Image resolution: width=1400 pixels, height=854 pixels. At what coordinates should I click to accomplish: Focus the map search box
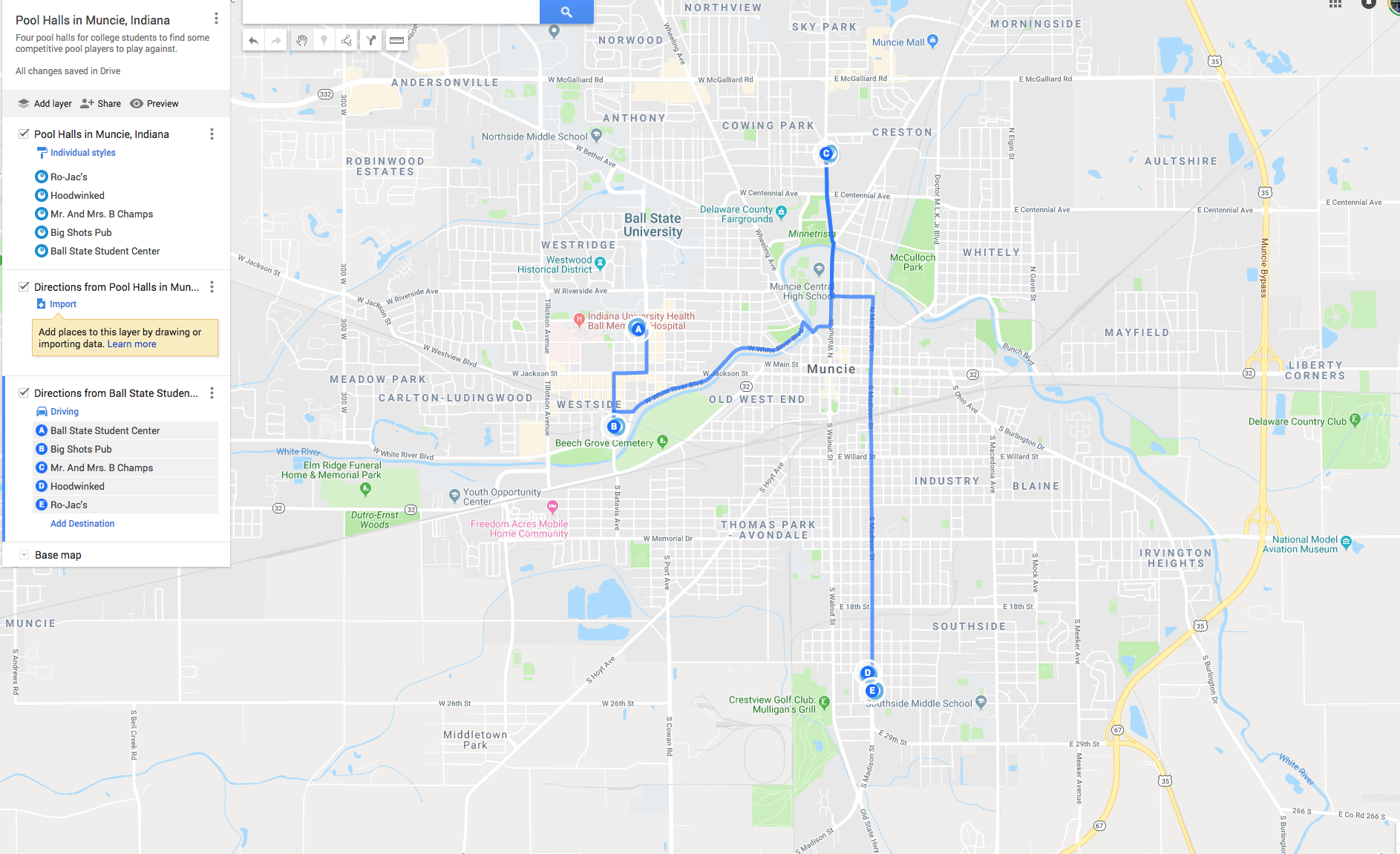coord(391,11)
